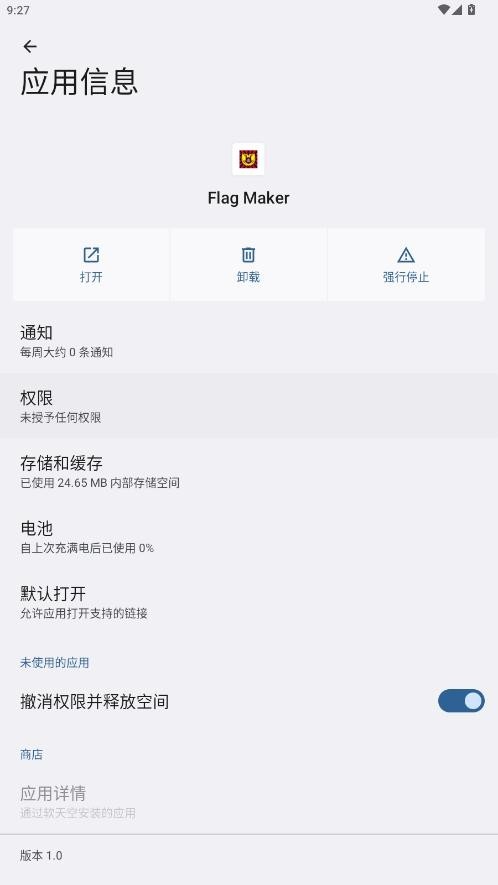Image resolution: width=498 pixels, height=885 pixels.
Task: Toggle 撤消权限并释放空间 switch off
Action: (x=461, y=701)
